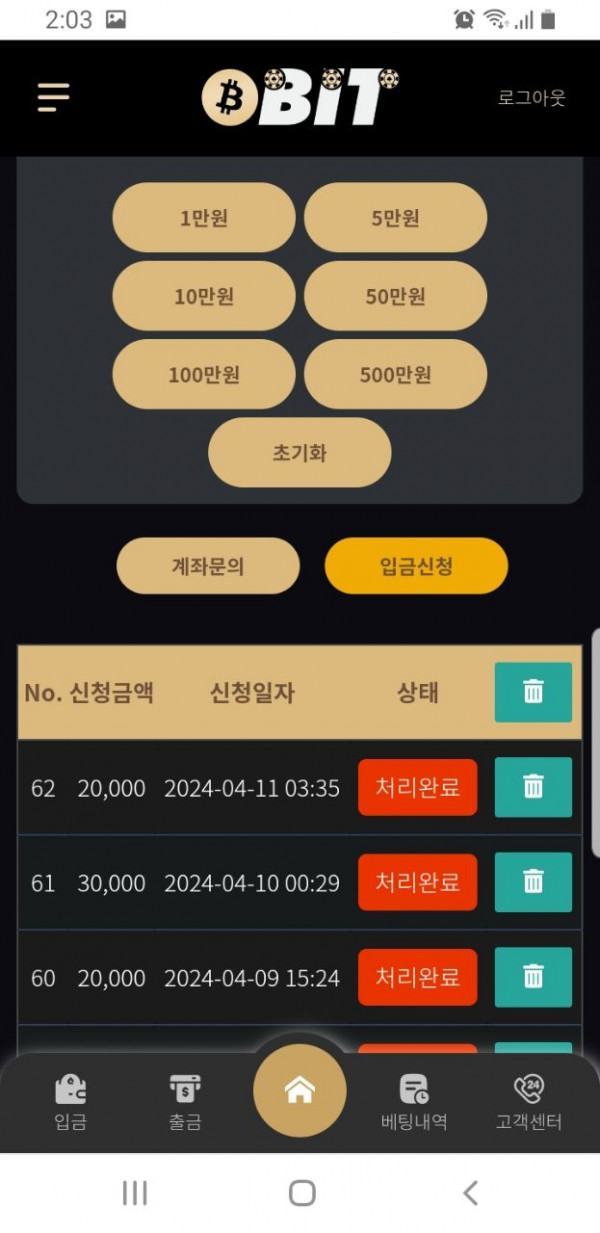600x1233 pixels.
Task: Tap the trash icon in table header
Action: (x=533, y=692)
